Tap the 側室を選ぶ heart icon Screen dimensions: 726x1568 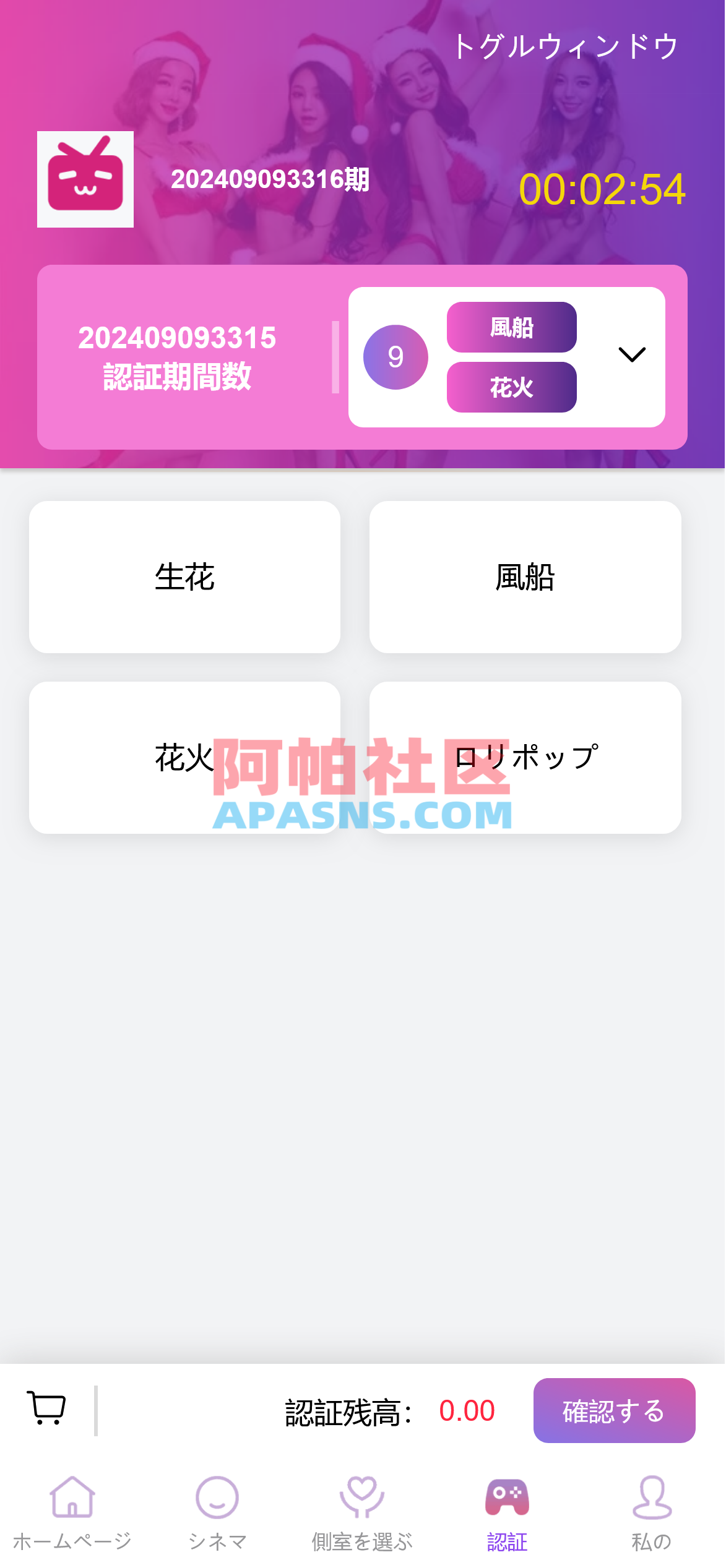(363, 1507)
